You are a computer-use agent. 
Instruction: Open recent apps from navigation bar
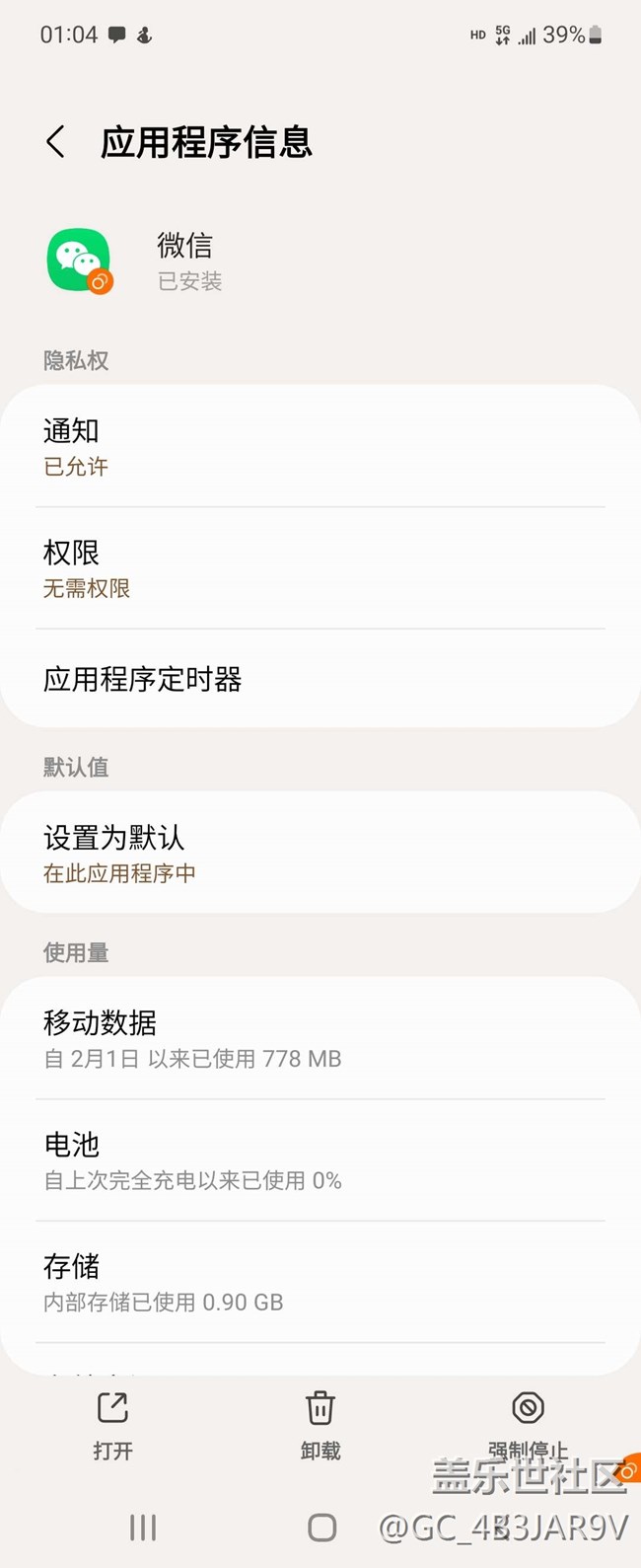(x=143, y=1528)
